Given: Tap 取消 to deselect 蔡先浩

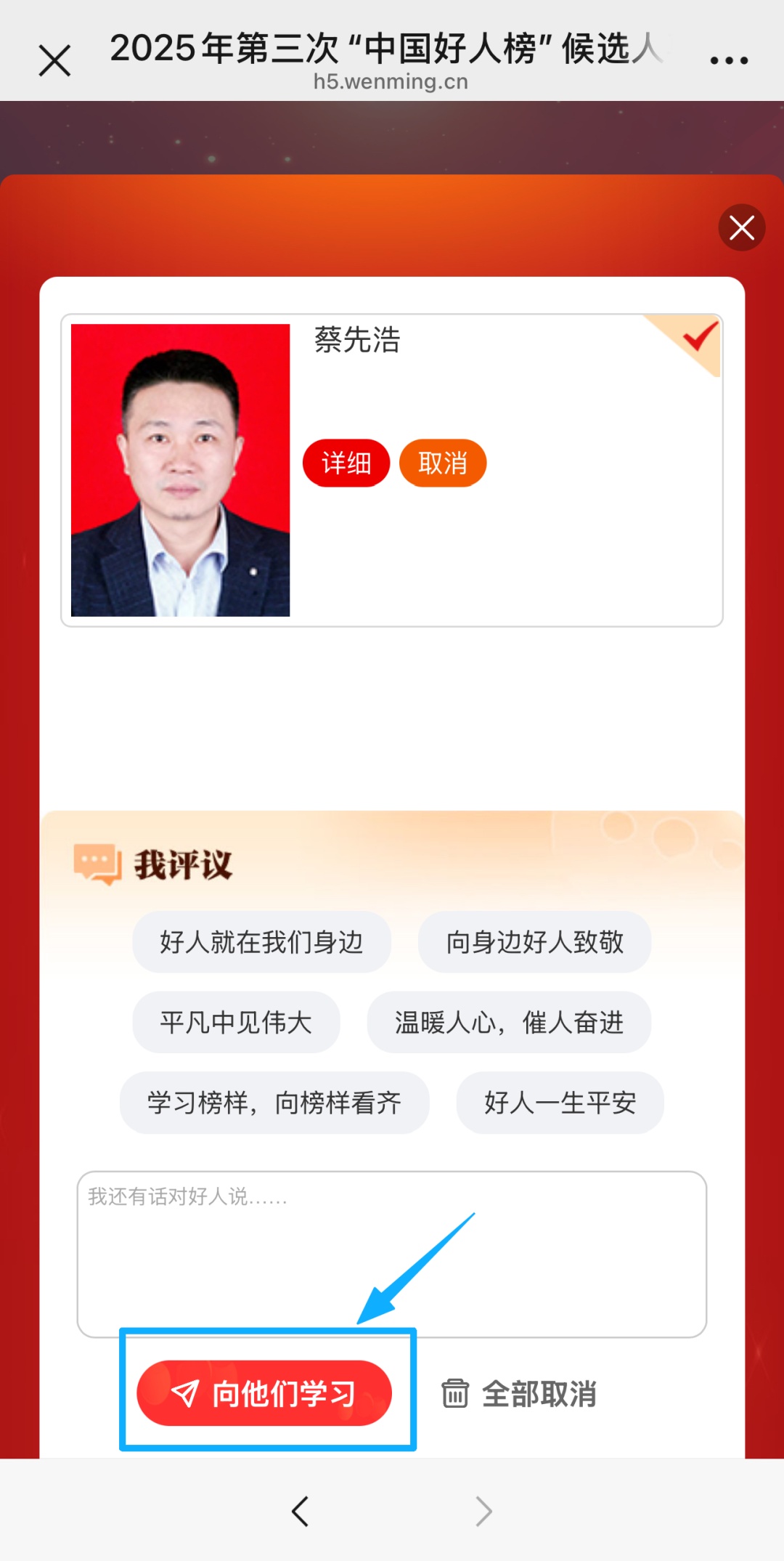Looking at the screenshot, I should coord(442,463).
